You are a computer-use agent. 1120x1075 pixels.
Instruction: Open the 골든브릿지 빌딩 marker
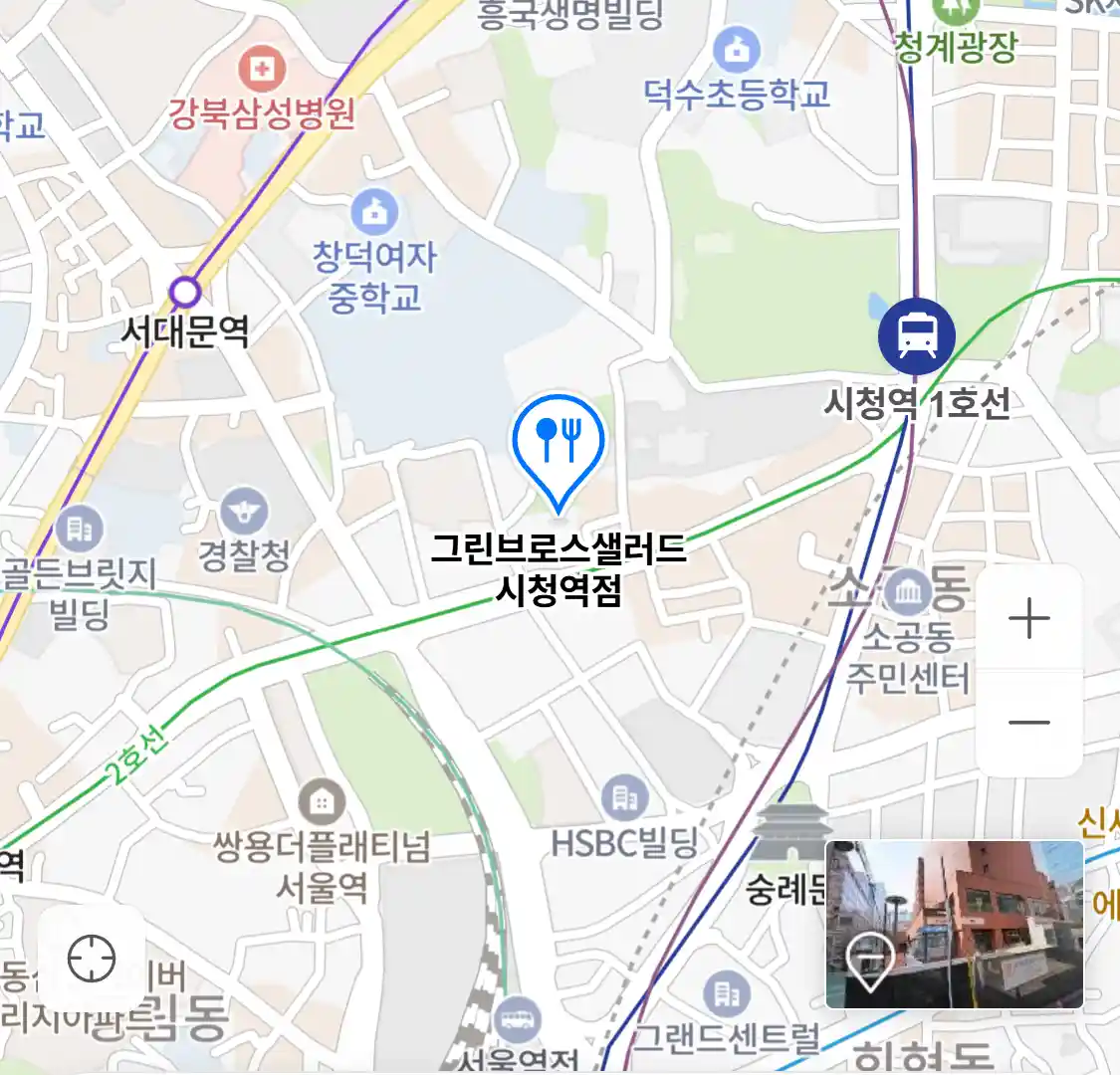coord(80,529)
